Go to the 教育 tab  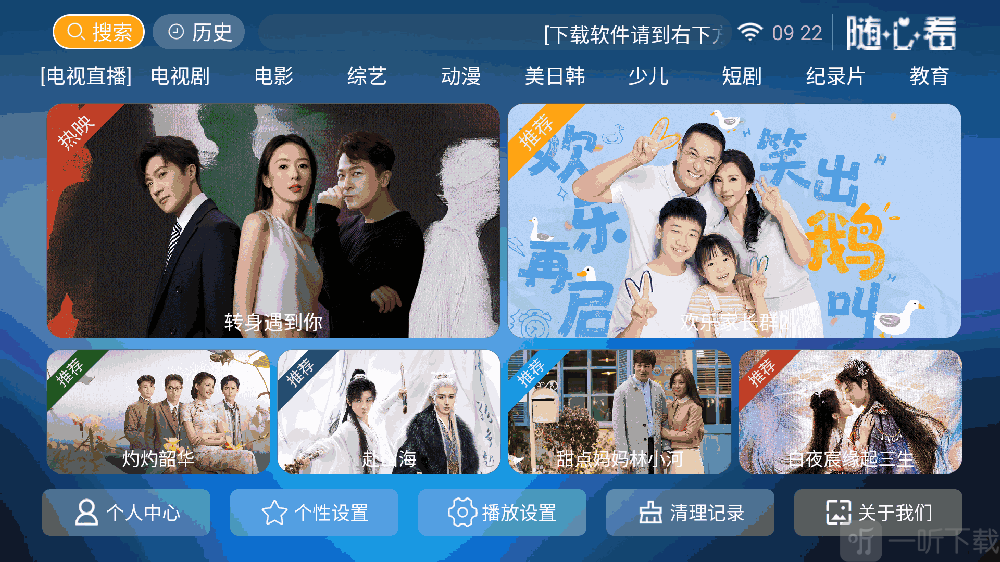coord(929,76)
